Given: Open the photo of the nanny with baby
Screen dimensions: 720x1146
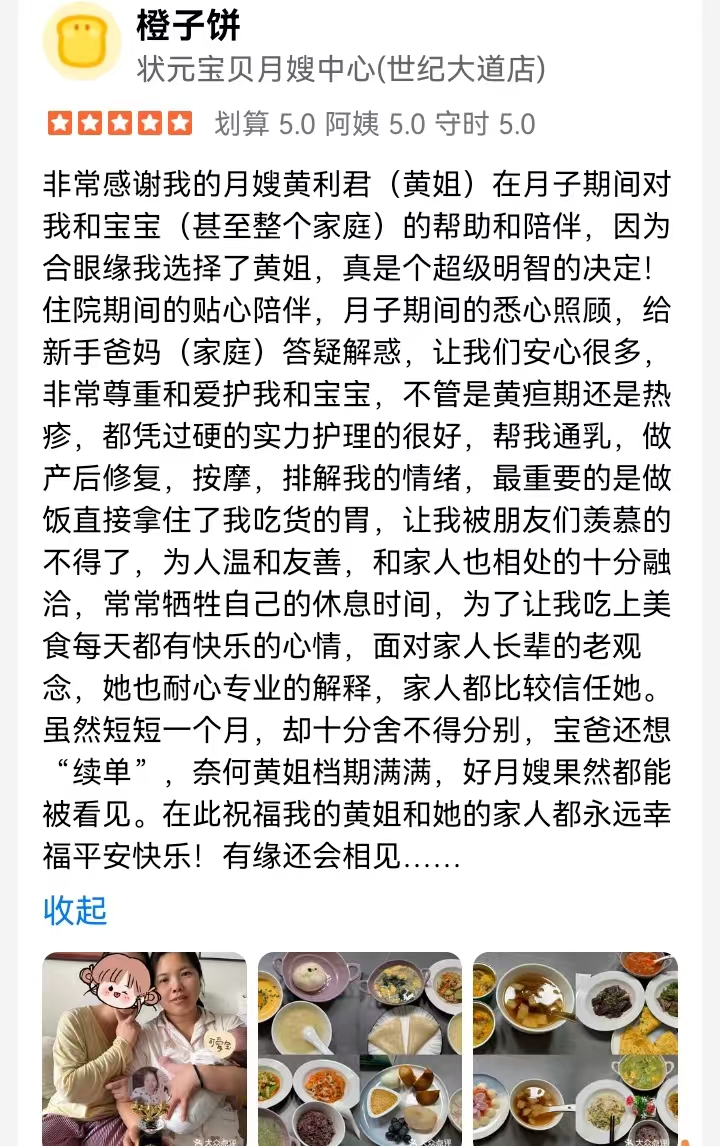Looking at the screenshot, I should tap(145, 1049).
